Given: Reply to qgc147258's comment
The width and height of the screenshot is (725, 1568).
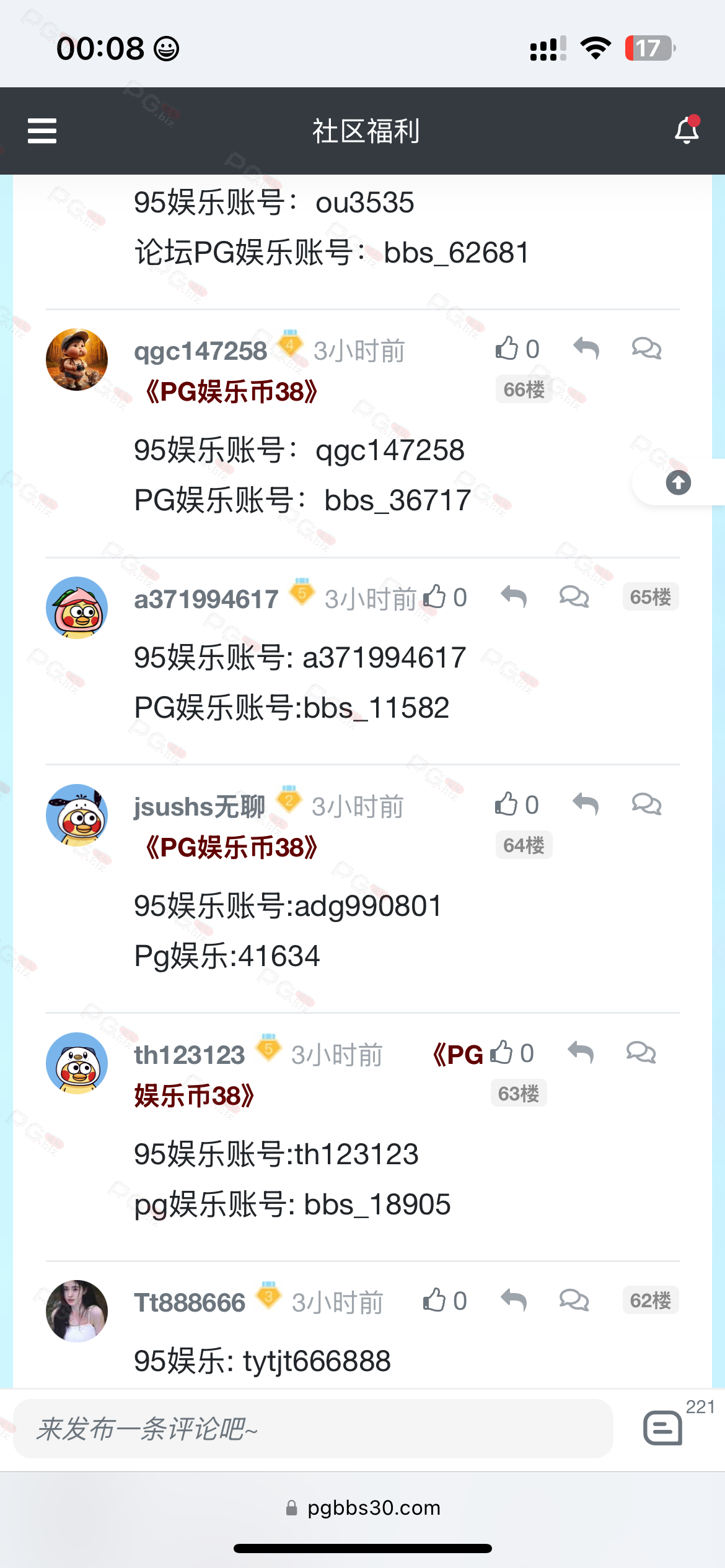Looking at the screenshot, I should point(586,349).
